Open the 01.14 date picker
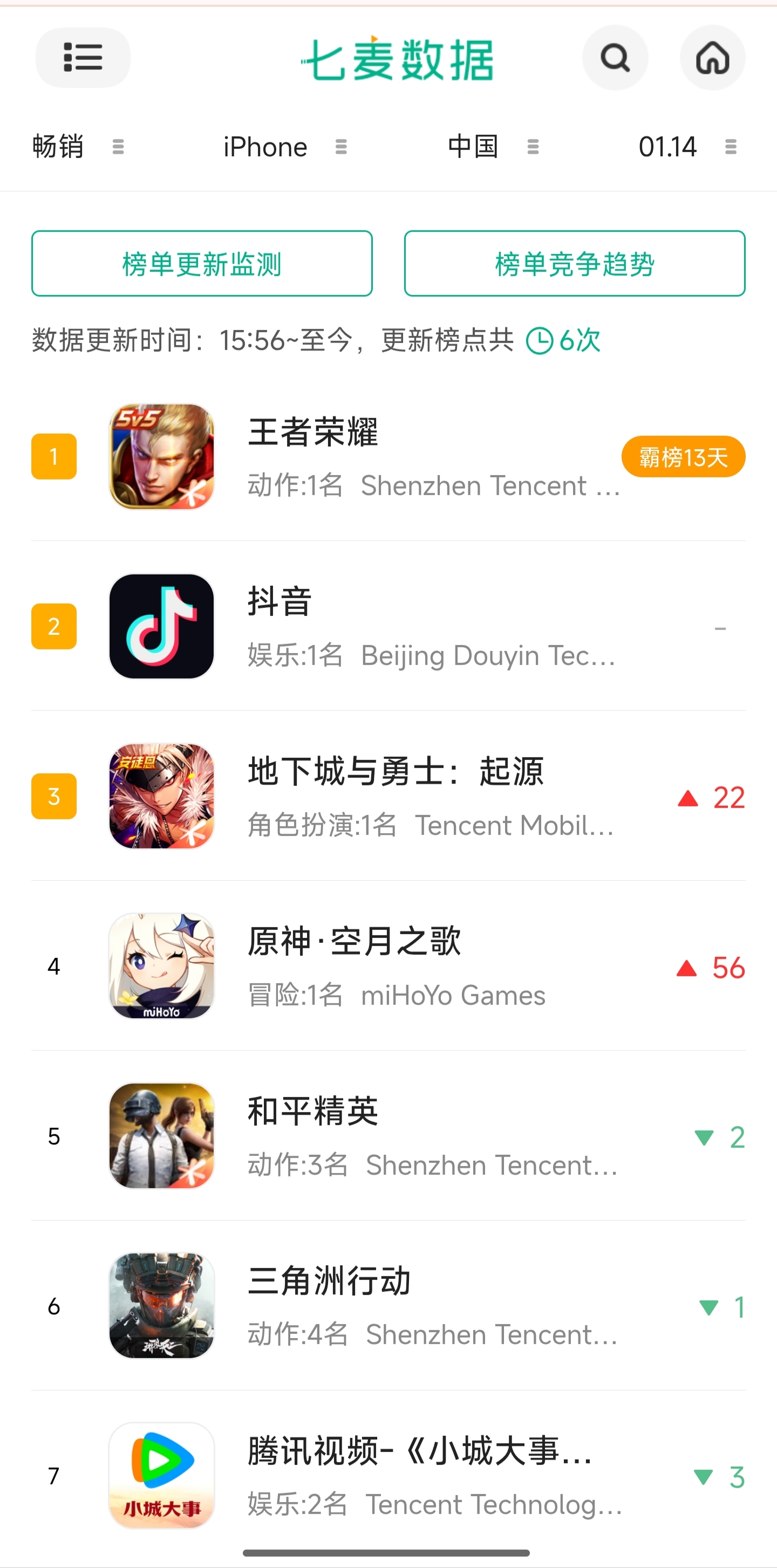The width and height of the screenshot is (777, 1568). (687, 147)
